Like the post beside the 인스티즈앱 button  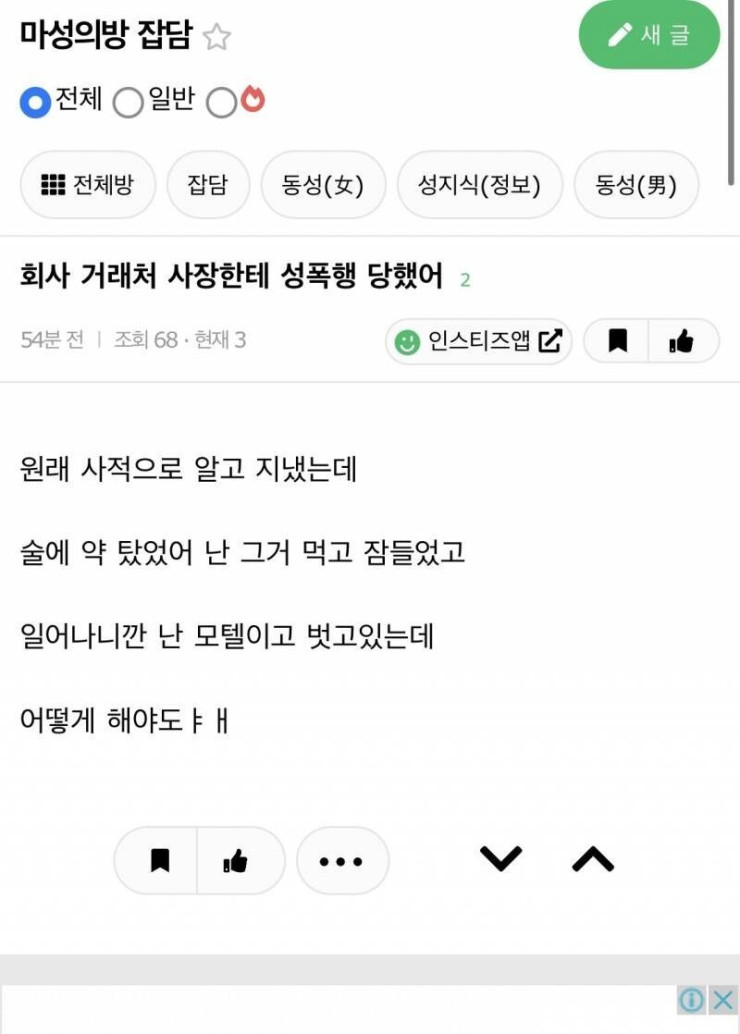point(682,341)
